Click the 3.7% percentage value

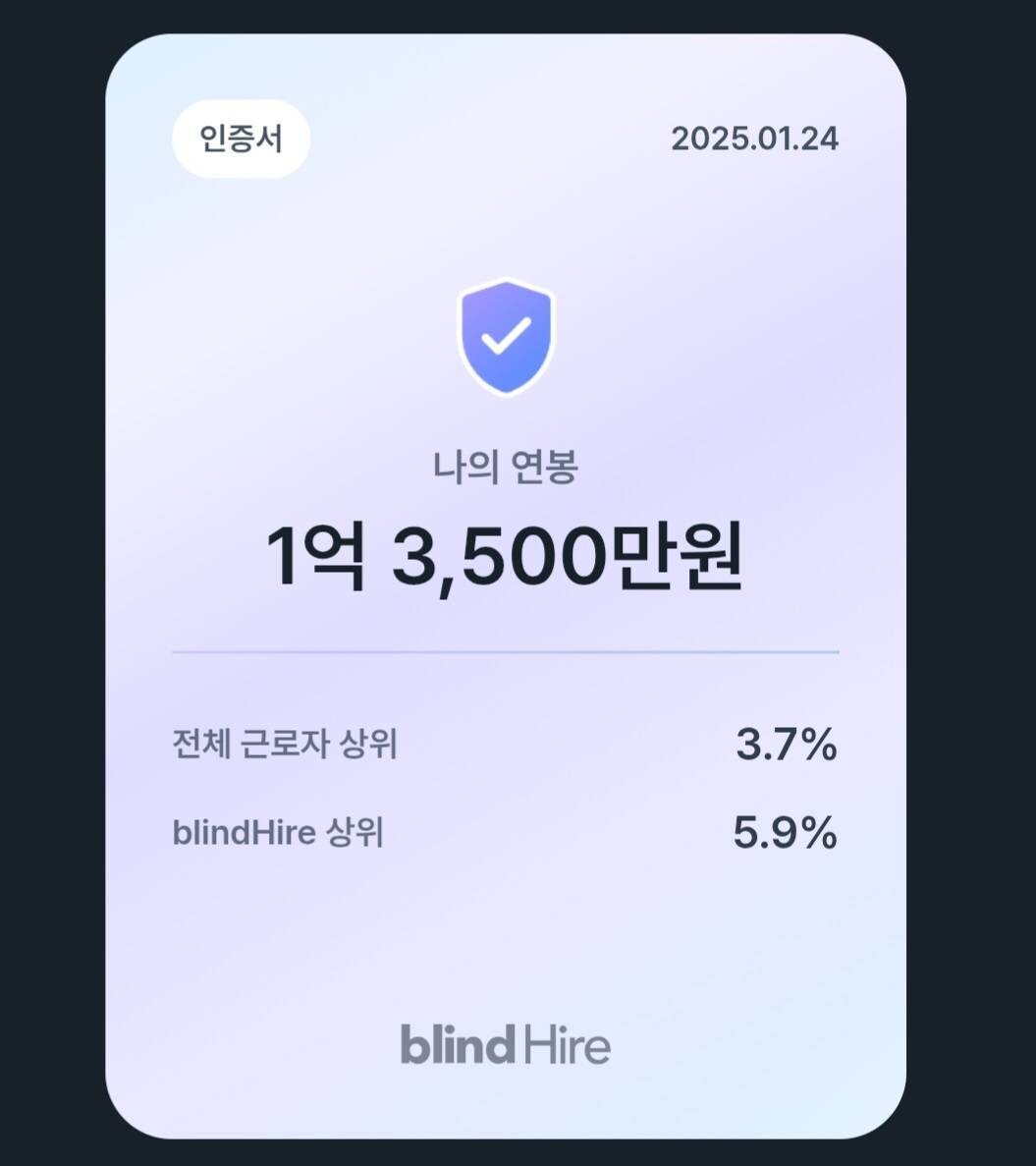pyautogui.click(x=786, y=745)
